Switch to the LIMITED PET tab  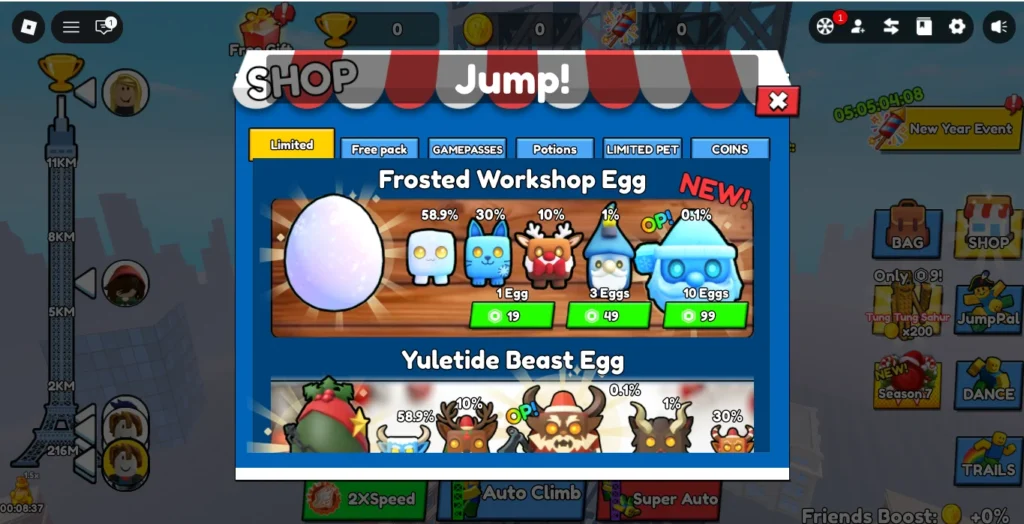tap(643, 149)
